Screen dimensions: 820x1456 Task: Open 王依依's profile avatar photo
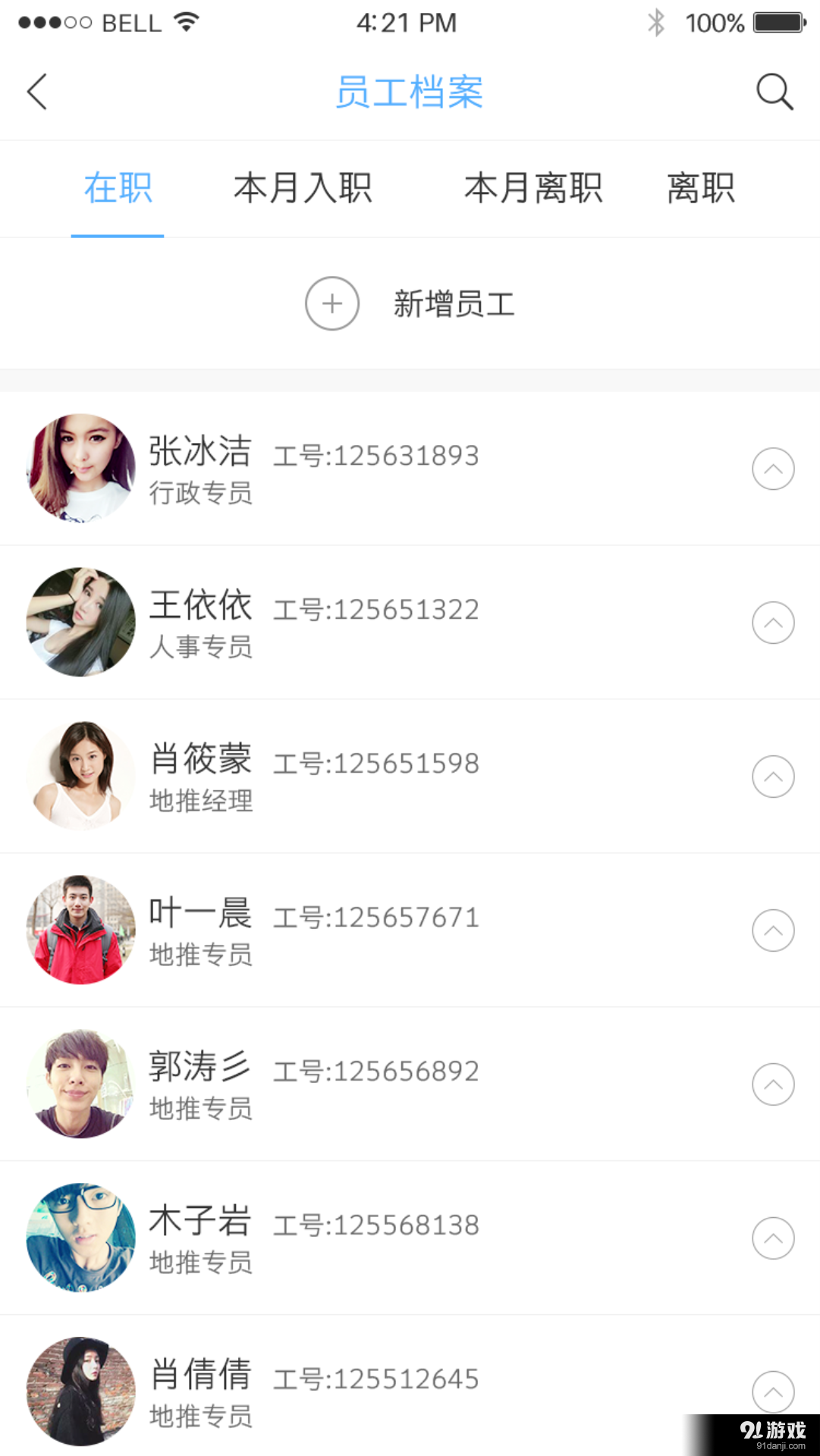80,622
